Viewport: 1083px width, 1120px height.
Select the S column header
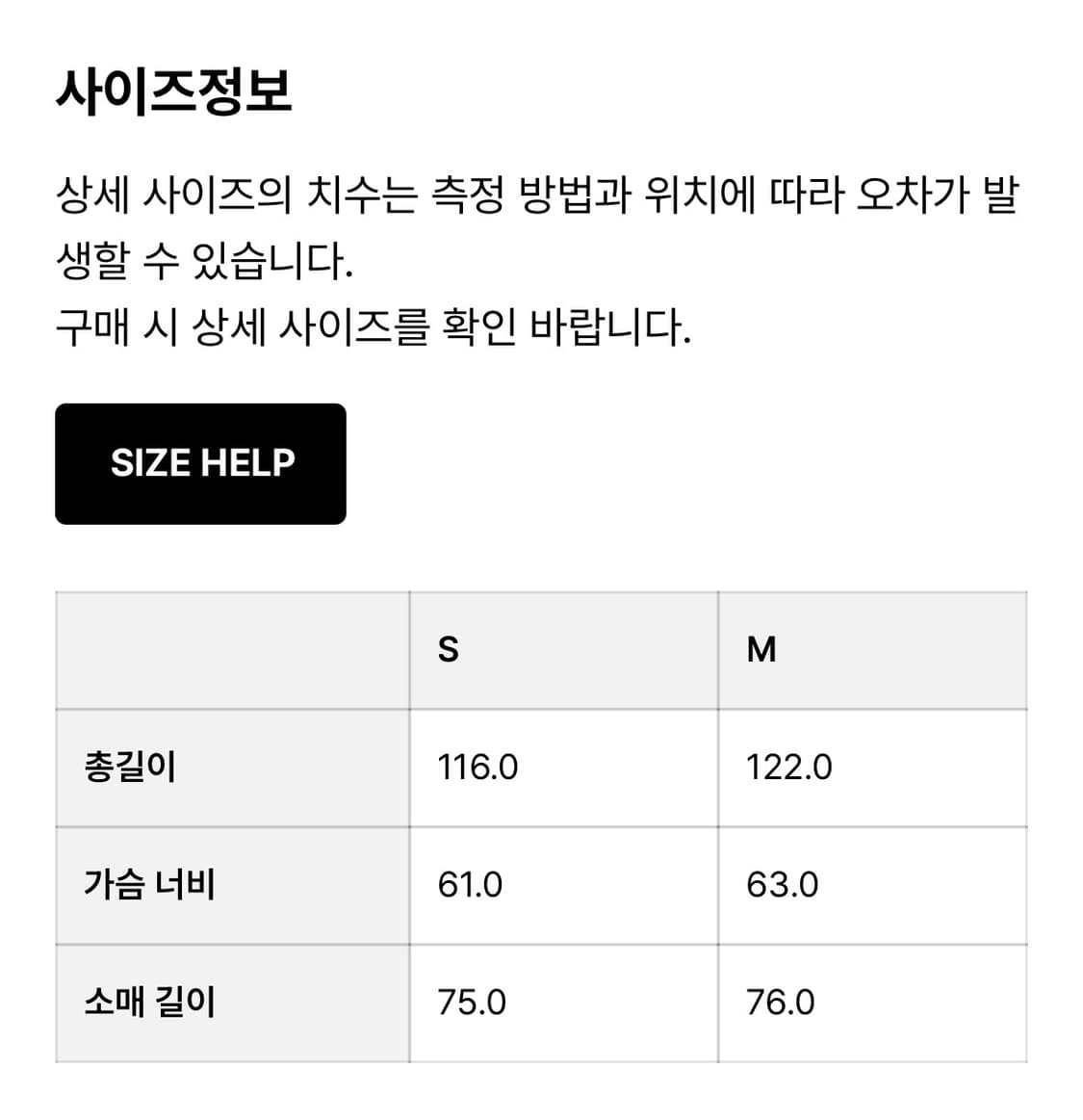point(448,650)
